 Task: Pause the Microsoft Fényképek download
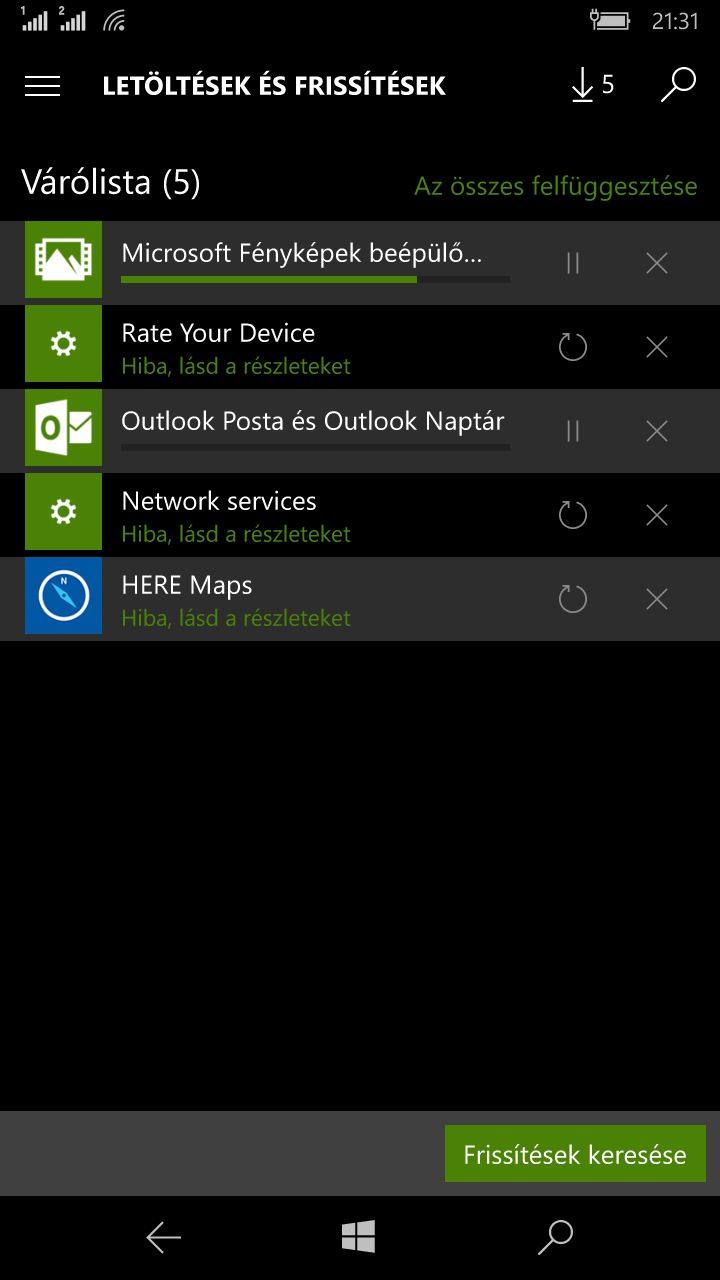(x=572, y=263)
